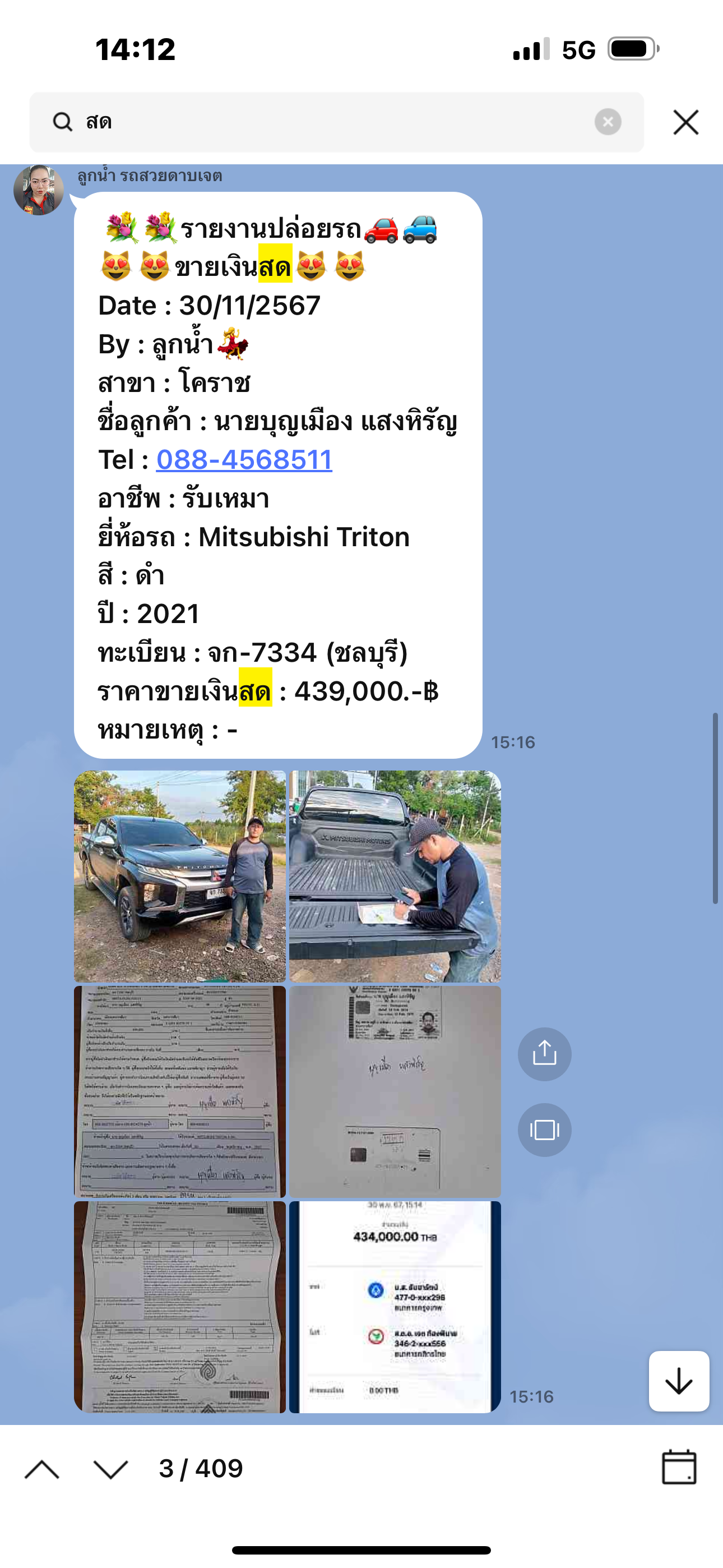Open photo of man signing papers on tailgate
Viewport: 723px width, 1568px height.
(x=395, y=876)
